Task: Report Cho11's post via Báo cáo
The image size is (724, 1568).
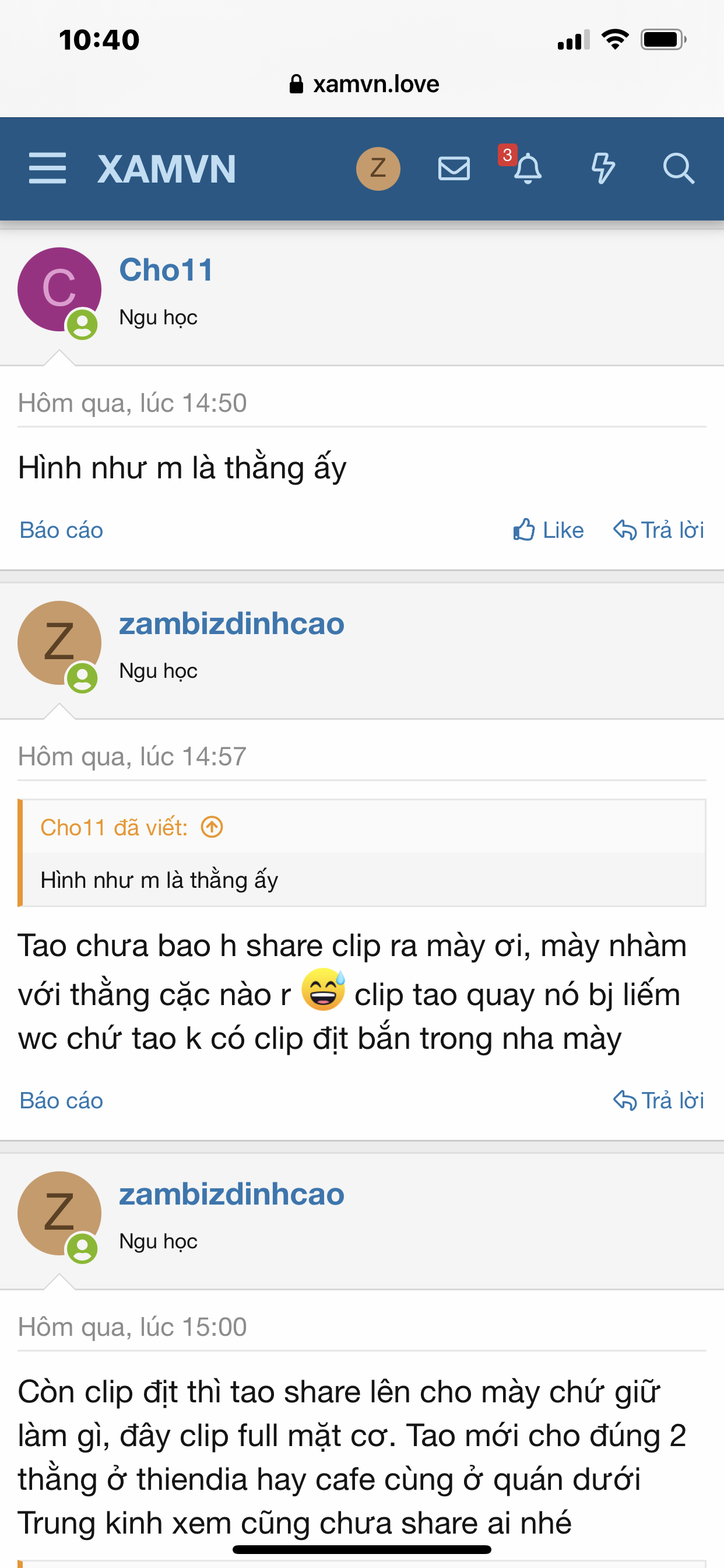Action: coord(61,530)
